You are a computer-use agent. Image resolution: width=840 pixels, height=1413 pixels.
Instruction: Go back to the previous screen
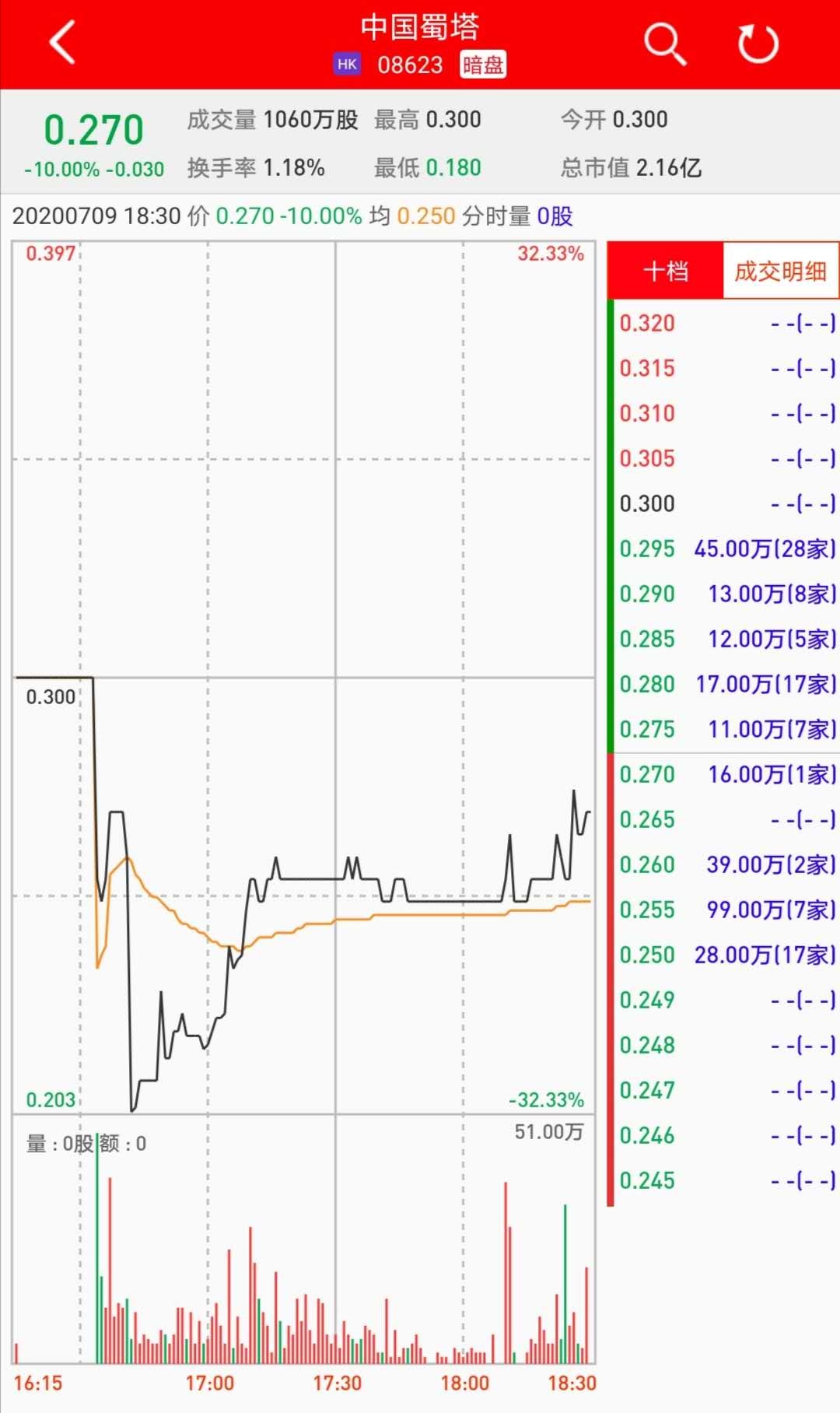[x=62, y=43]
